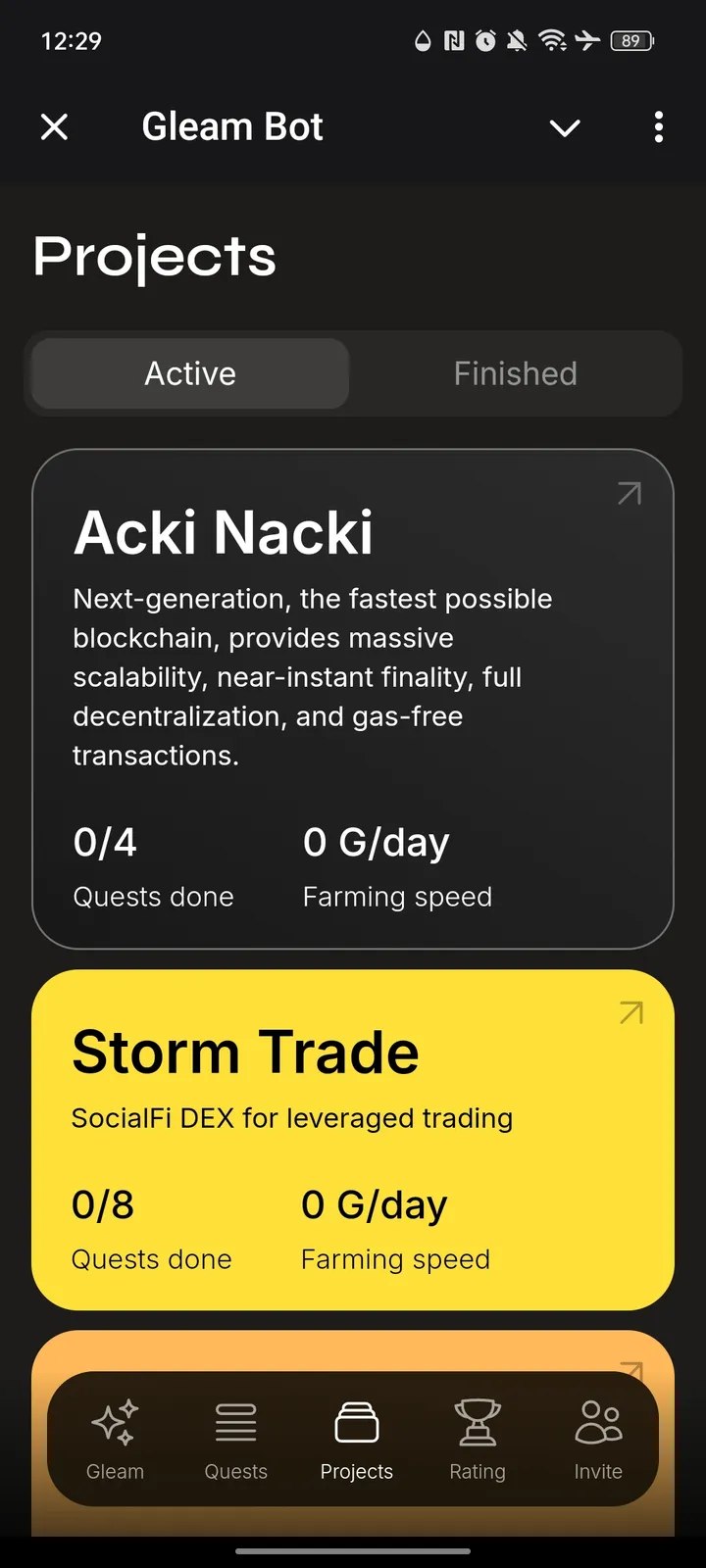
Task: Open the three-dot overflow menu
Action: coord(658,126)
